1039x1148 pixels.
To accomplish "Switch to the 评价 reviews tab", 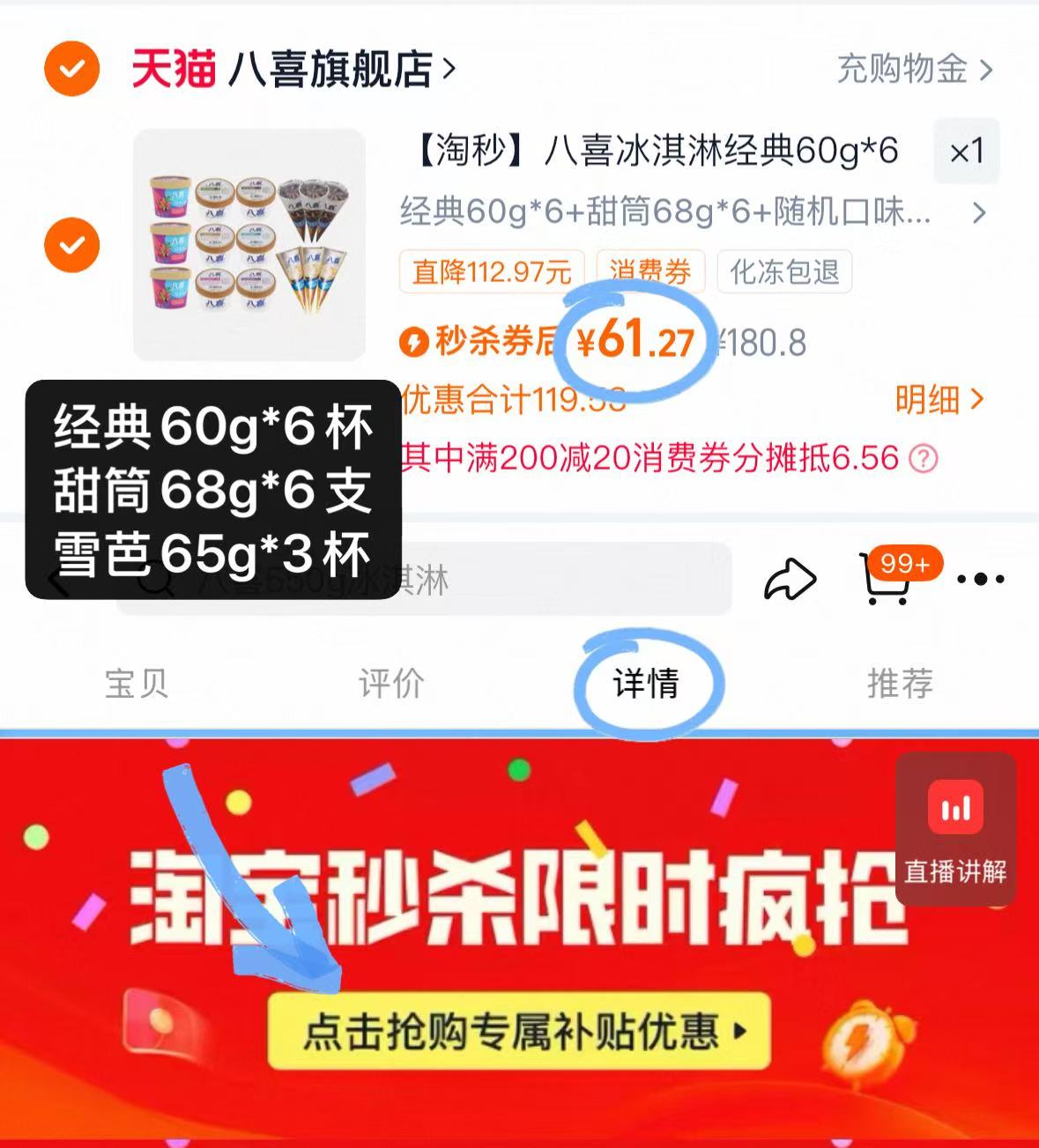I will point(391,682).
